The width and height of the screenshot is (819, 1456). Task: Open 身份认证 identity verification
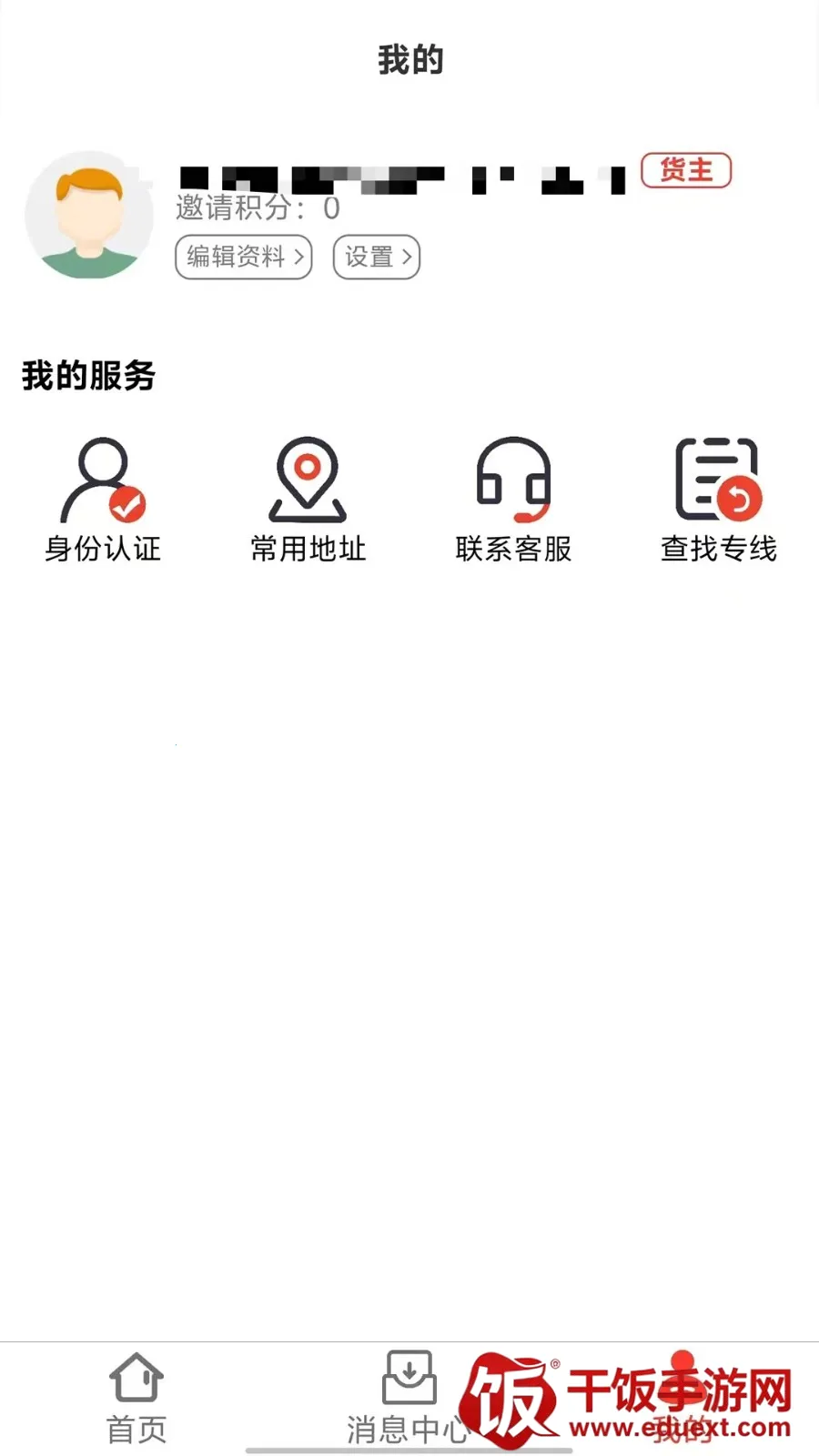point(103,500)
